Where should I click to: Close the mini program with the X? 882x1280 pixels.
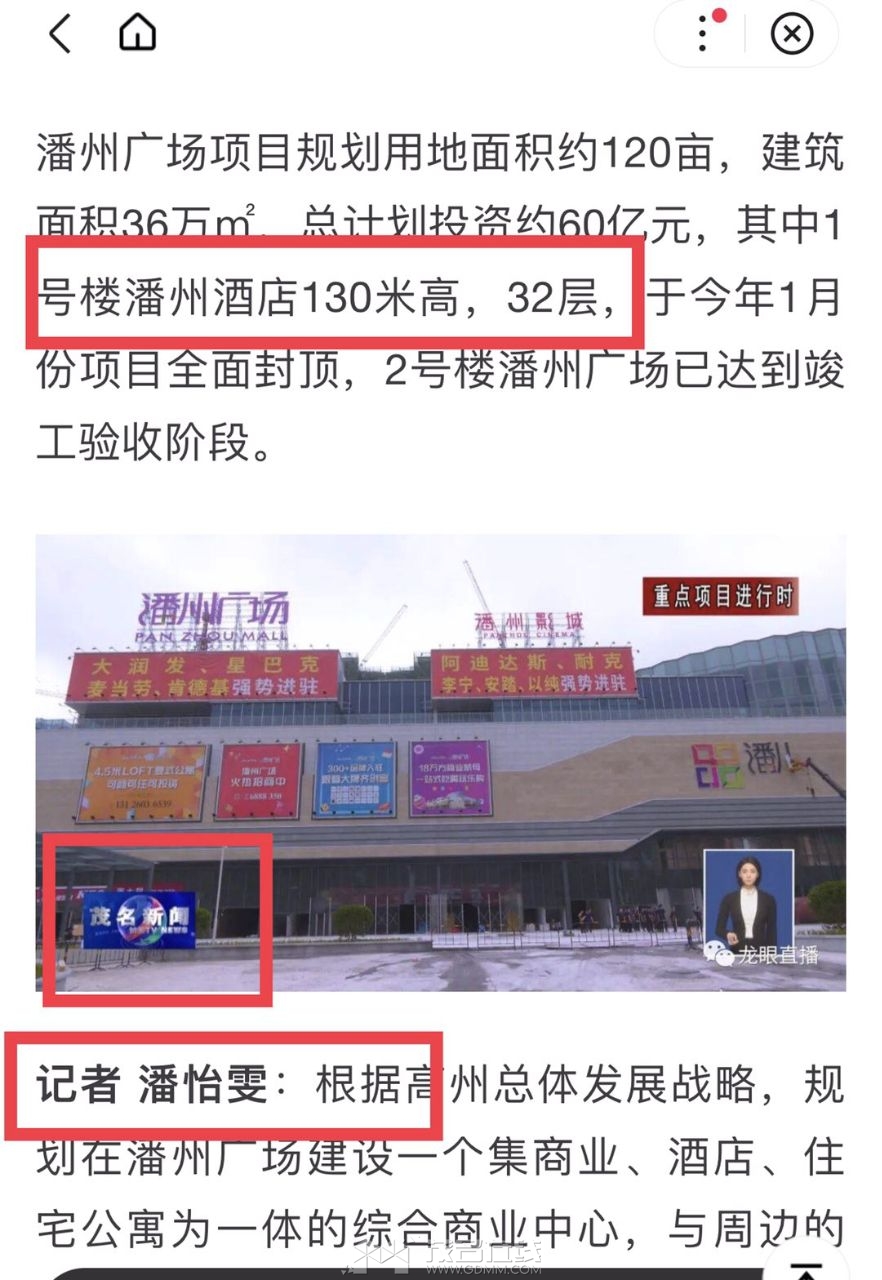point(791,35)
